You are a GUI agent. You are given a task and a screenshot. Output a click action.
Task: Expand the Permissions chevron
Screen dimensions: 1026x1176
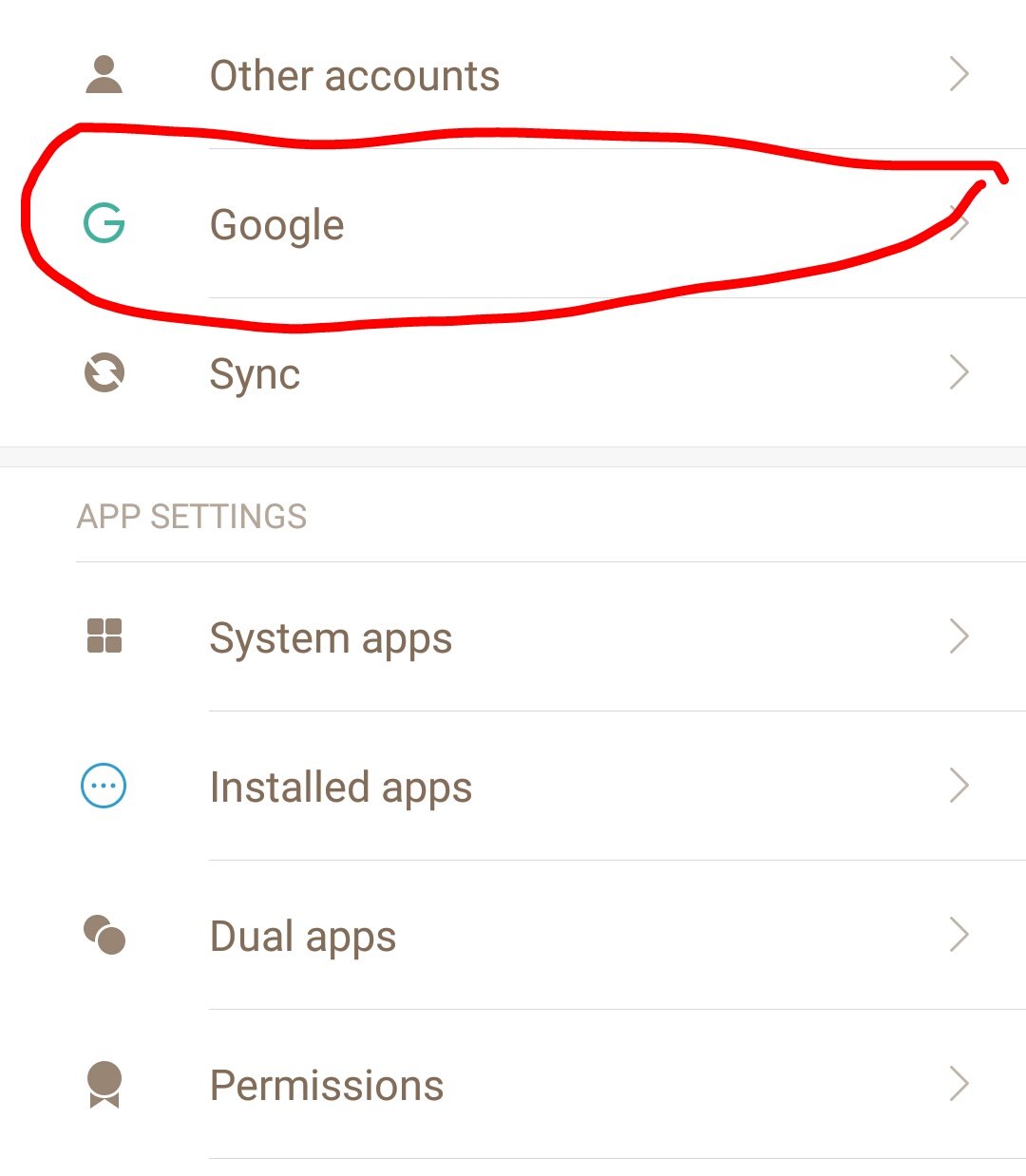click(x=959, y=1084)
